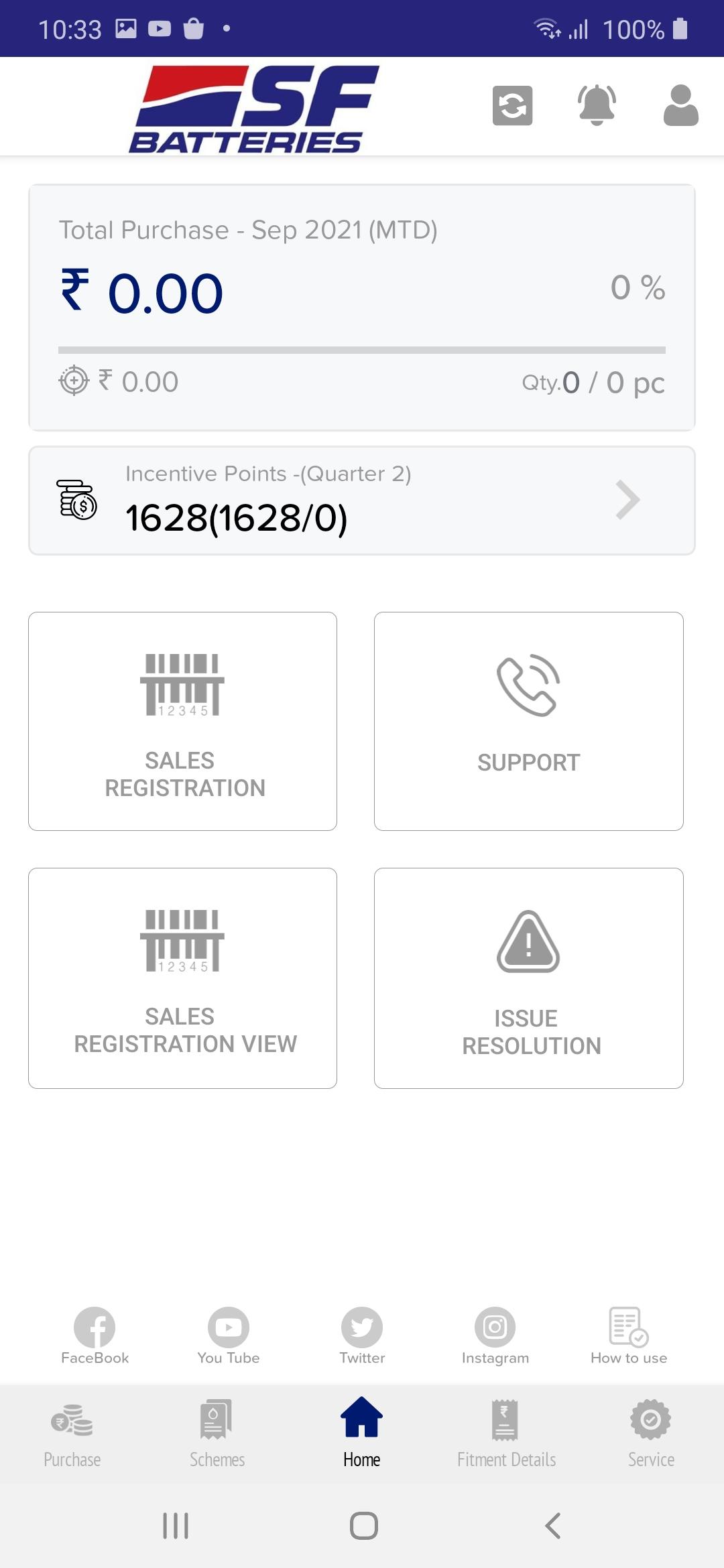
Task: Open the Sales Registration tile
Action: (182, 721)
